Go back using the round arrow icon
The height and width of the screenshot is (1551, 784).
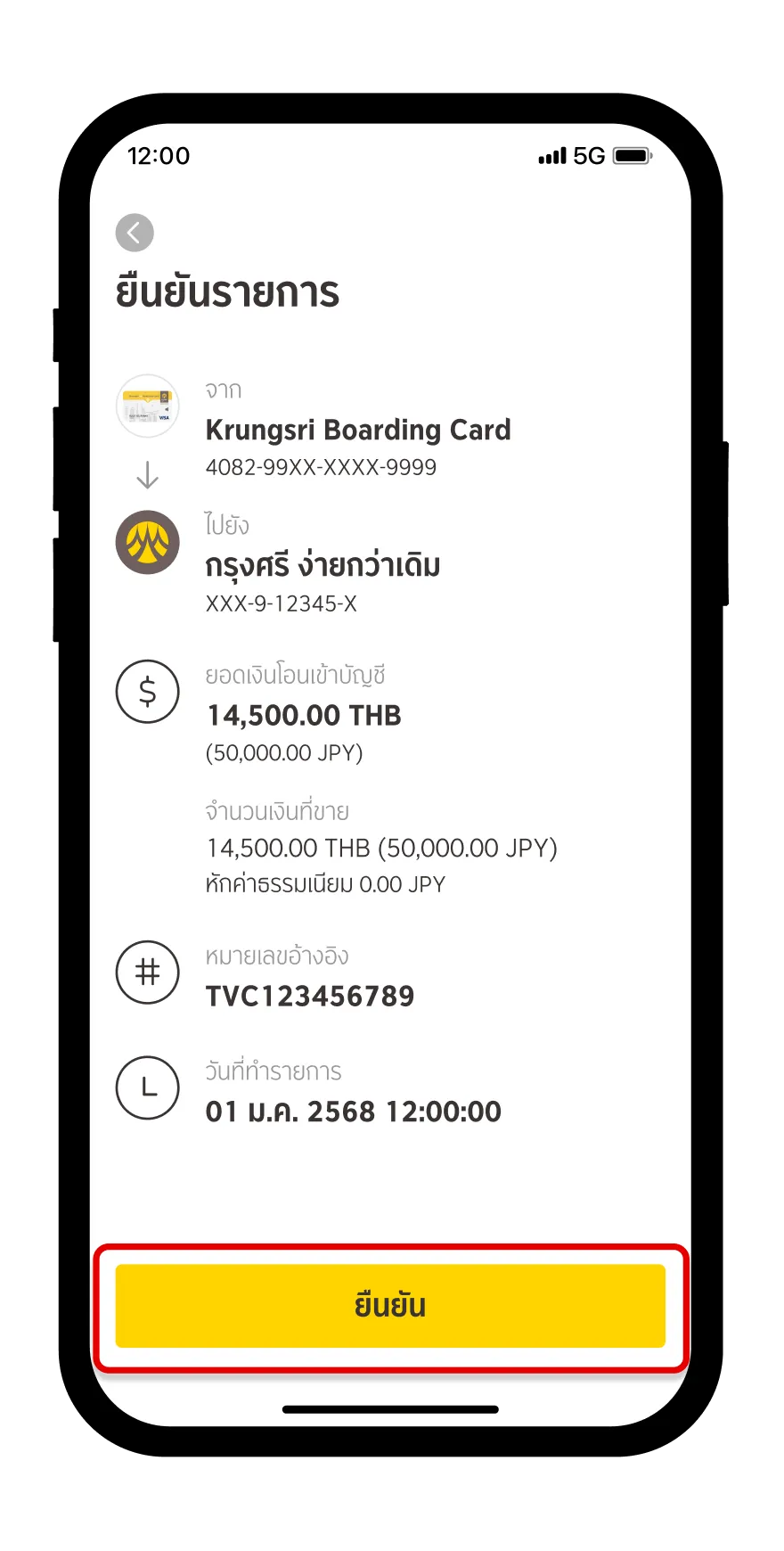point(135,234)
